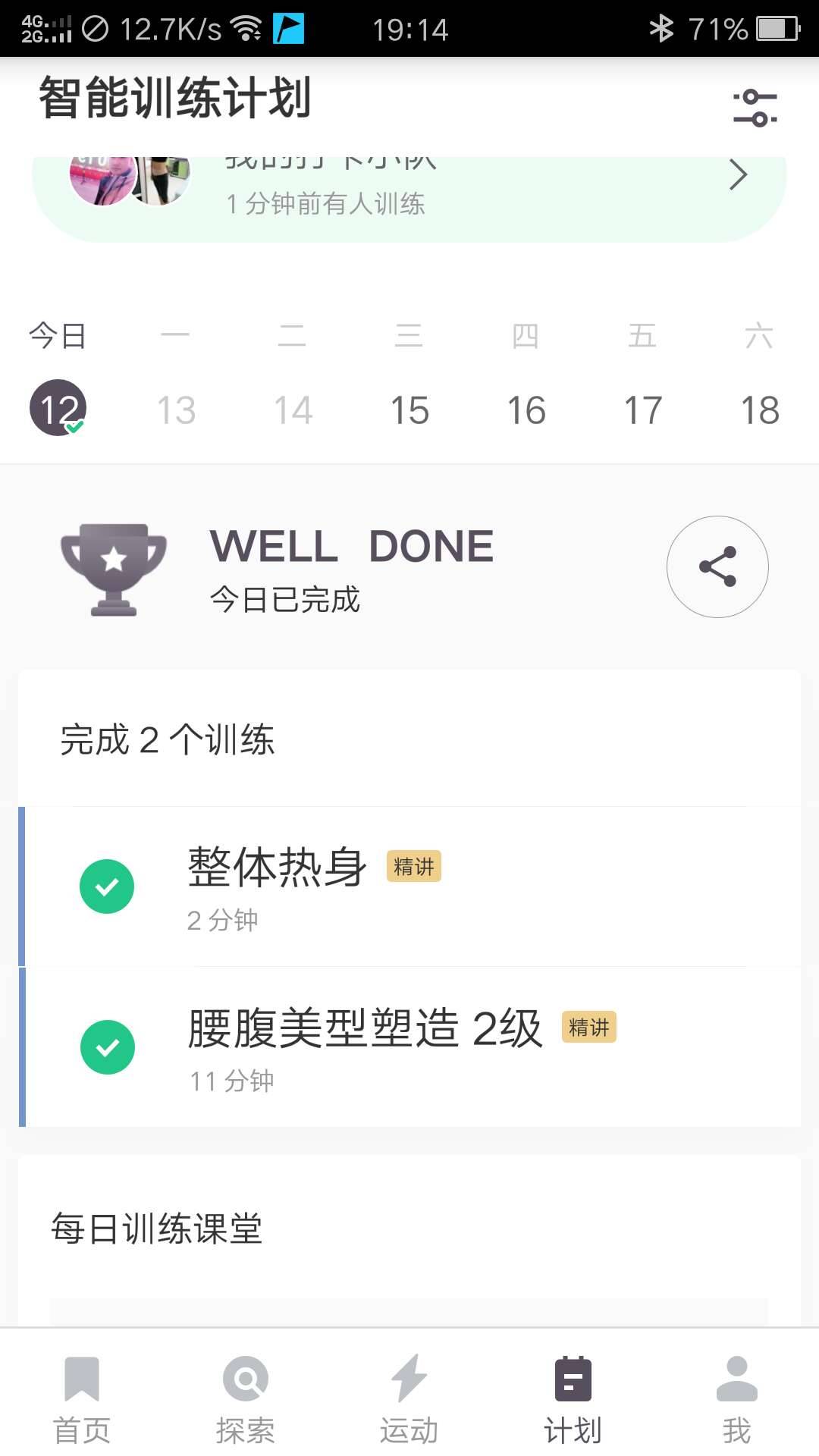The width and height of the screenshot is (819, 1456).
Task: Tap the green checkmark beside 整体热身
Action: coord(107,886)
